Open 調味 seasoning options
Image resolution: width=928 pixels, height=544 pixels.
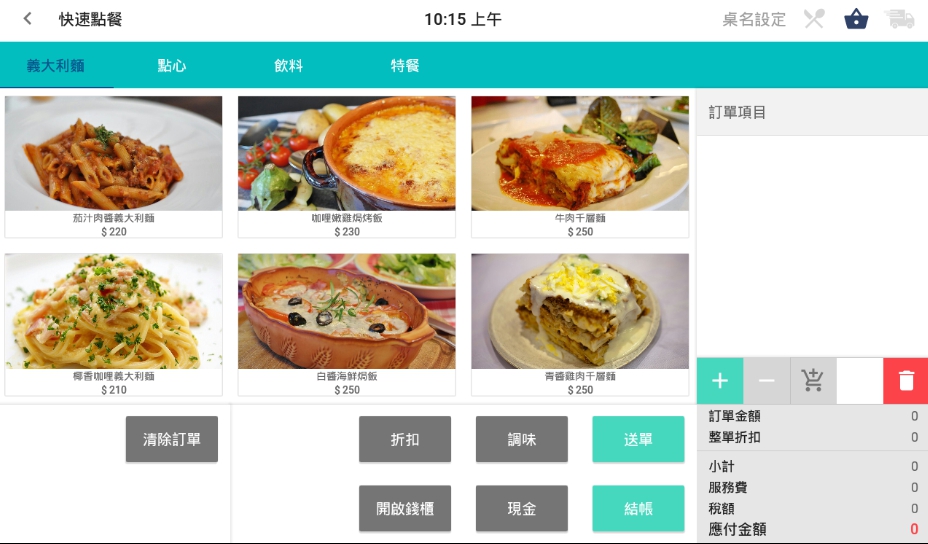[x=522, y=439]
